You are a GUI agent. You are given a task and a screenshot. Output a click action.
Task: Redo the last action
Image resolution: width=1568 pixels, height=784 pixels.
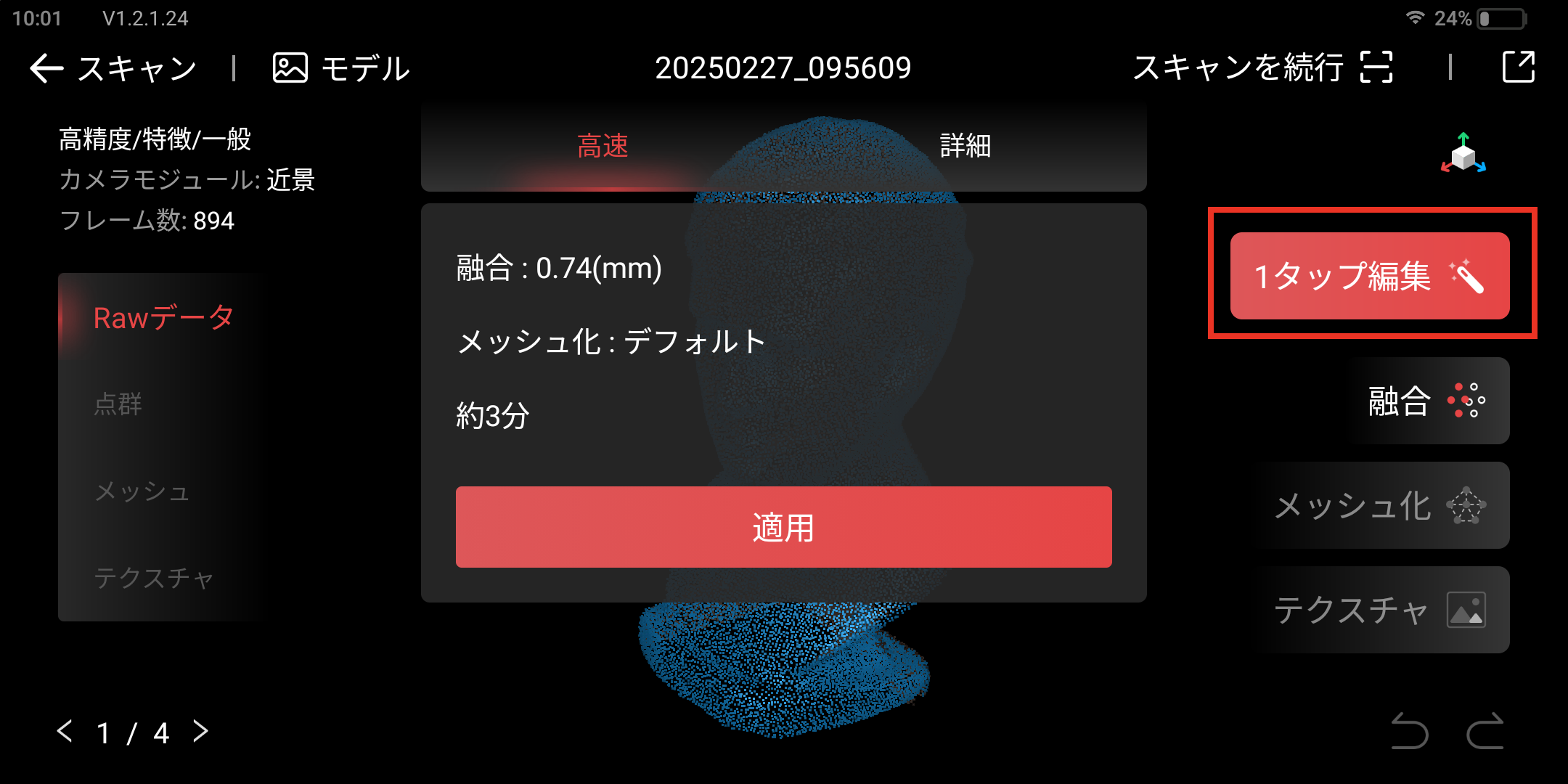pyautogui.click(x=1485, y=731)
